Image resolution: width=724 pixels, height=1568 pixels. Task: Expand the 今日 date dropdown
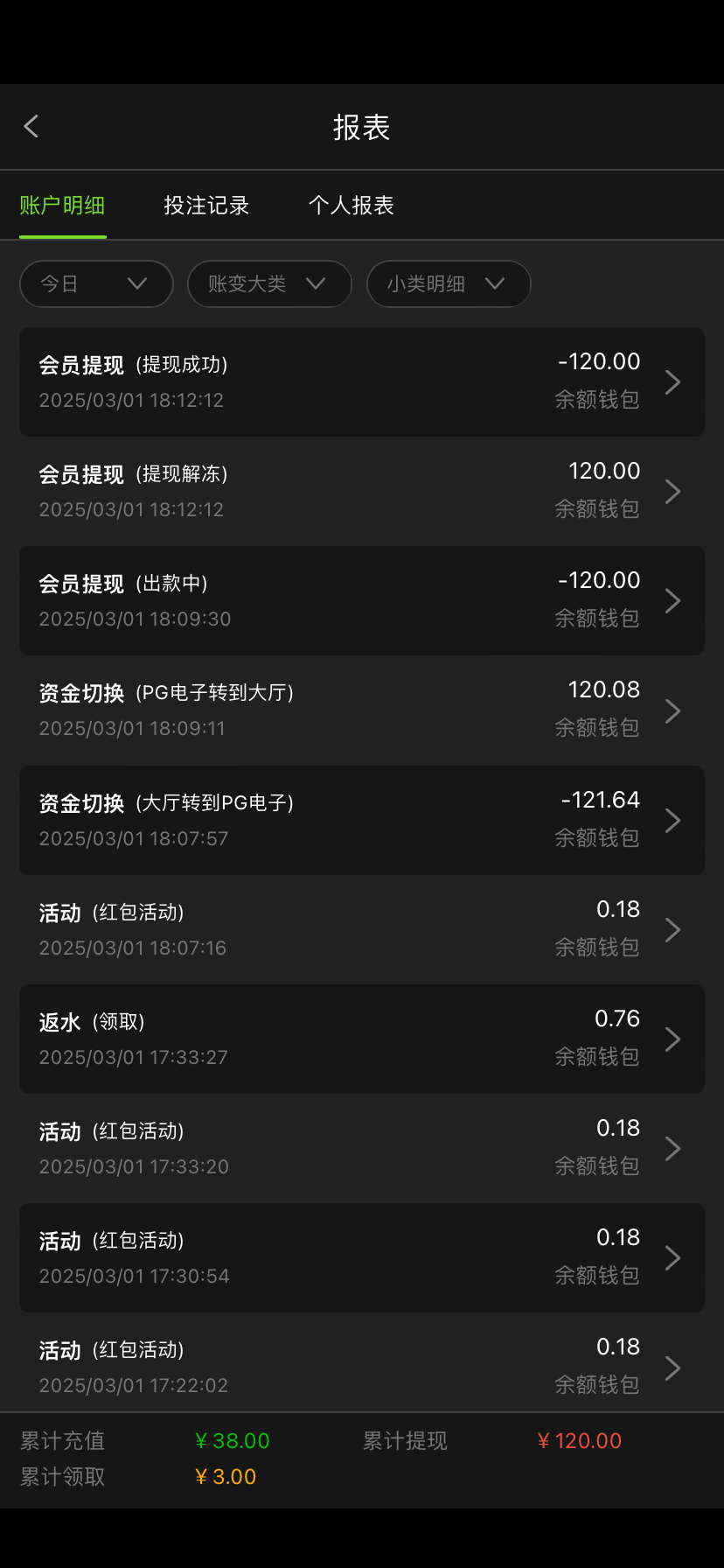tap(96, 283)
